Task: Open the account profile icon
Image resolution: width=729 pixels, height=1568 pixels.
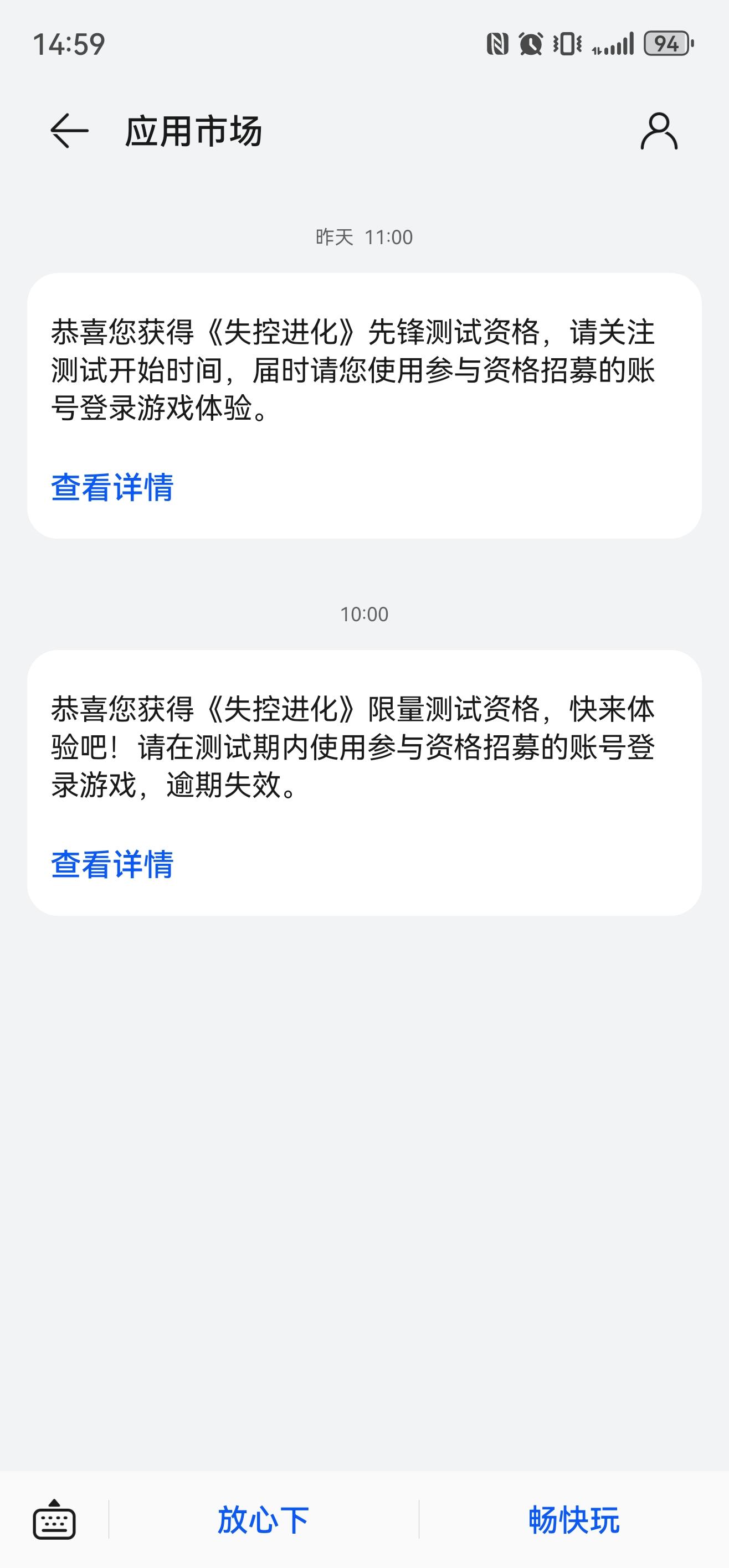Action: click(658, 131)
